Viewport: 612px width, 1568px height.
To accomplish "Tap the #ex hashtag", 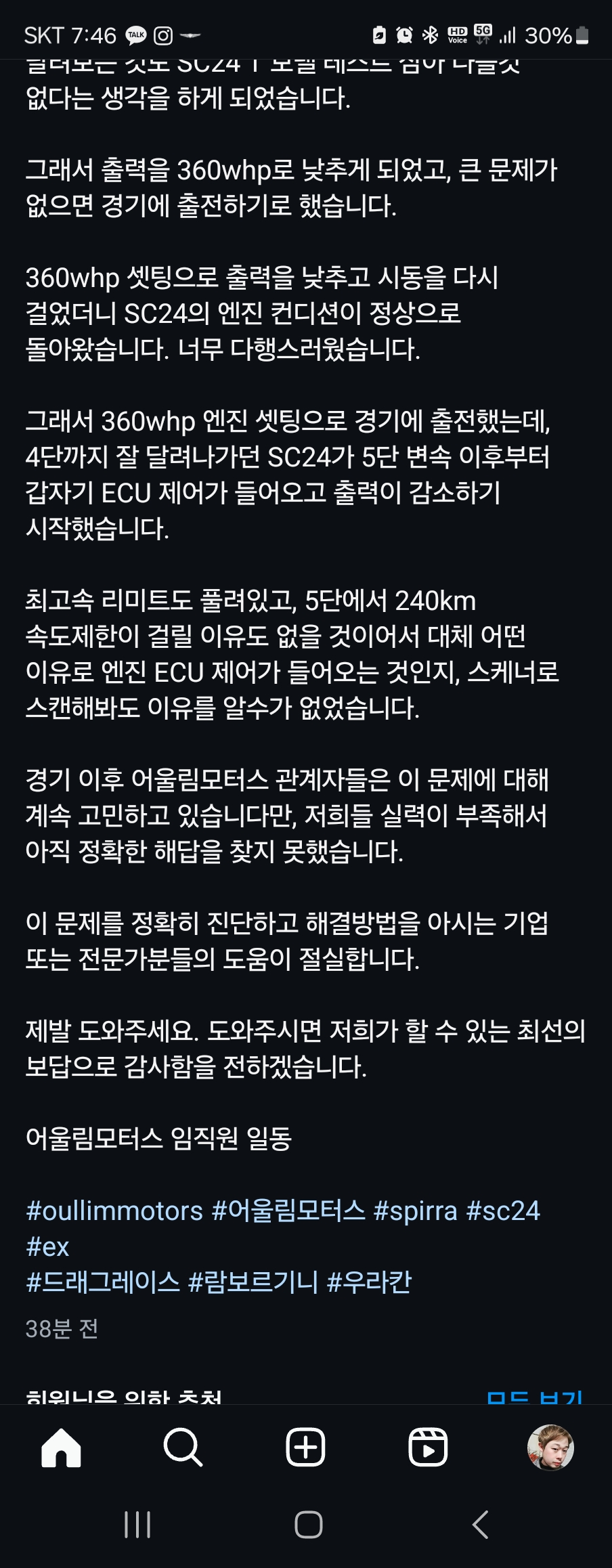I will [47, 1247].
